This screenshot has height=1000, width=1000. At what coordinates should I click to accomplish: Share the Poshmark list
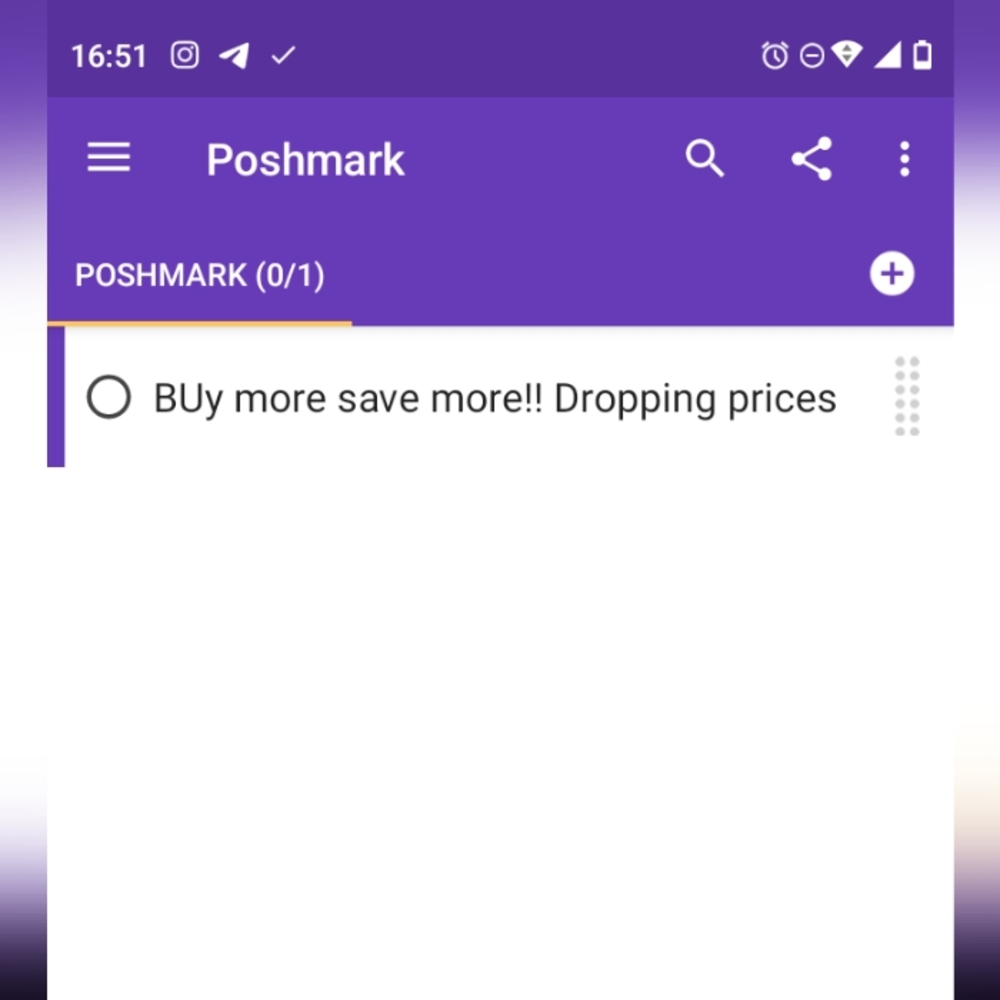(x=811, y=159)
